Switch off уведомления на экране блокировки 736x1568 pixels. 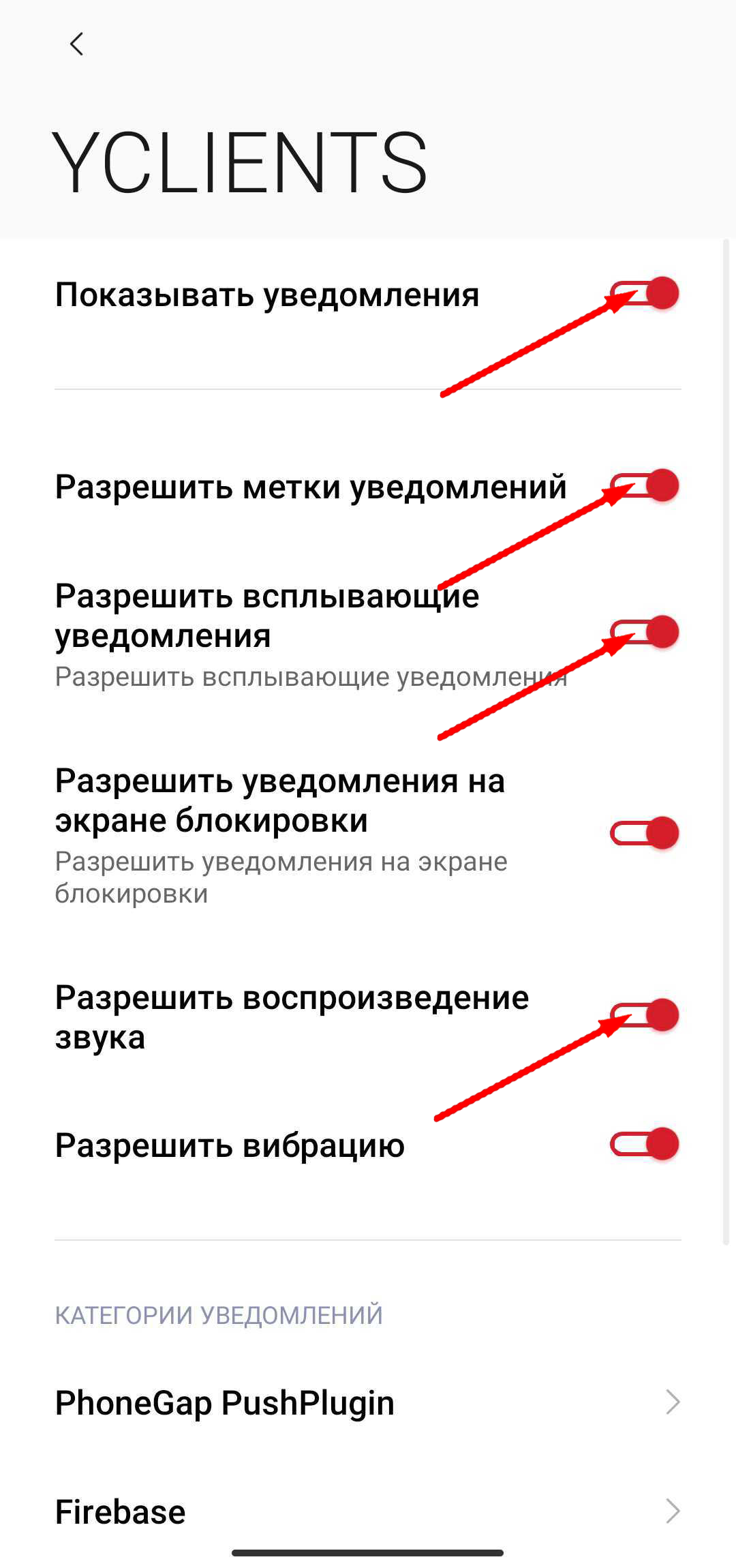[x=644, y=833]
